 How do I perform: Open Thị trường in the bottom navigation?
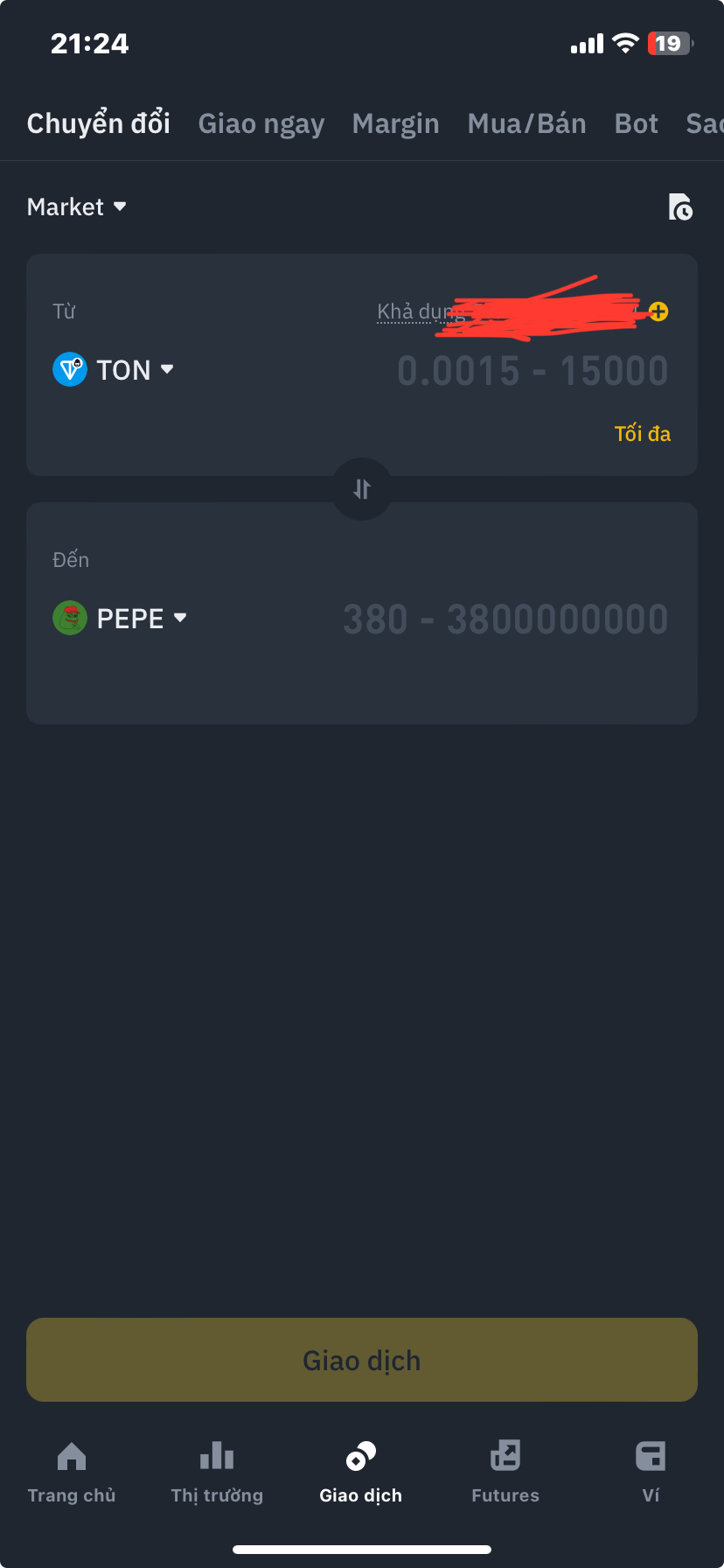click(217, 1473)
